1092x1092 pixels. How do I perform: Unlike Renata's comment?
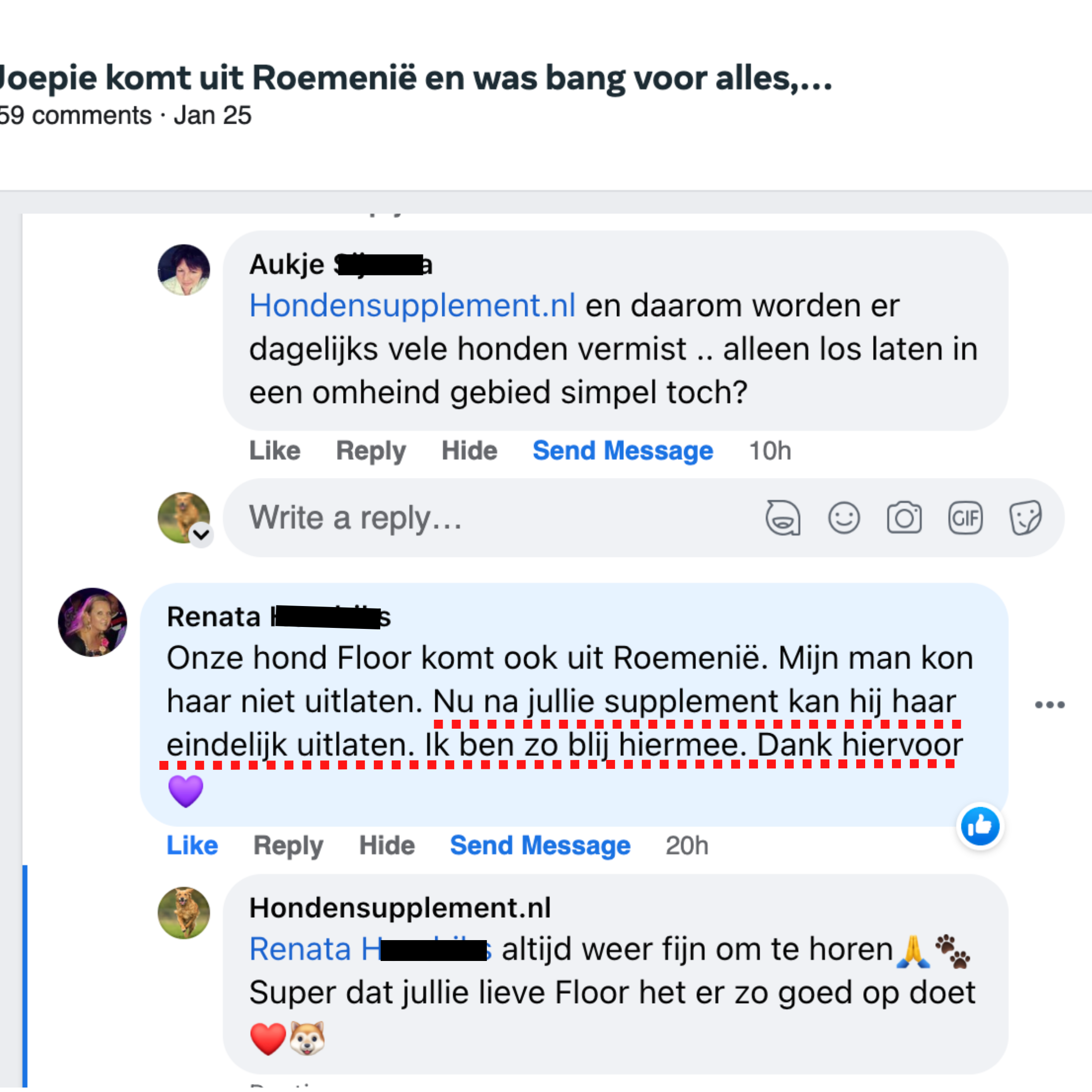pyautogui.click(x=192, y=845)
